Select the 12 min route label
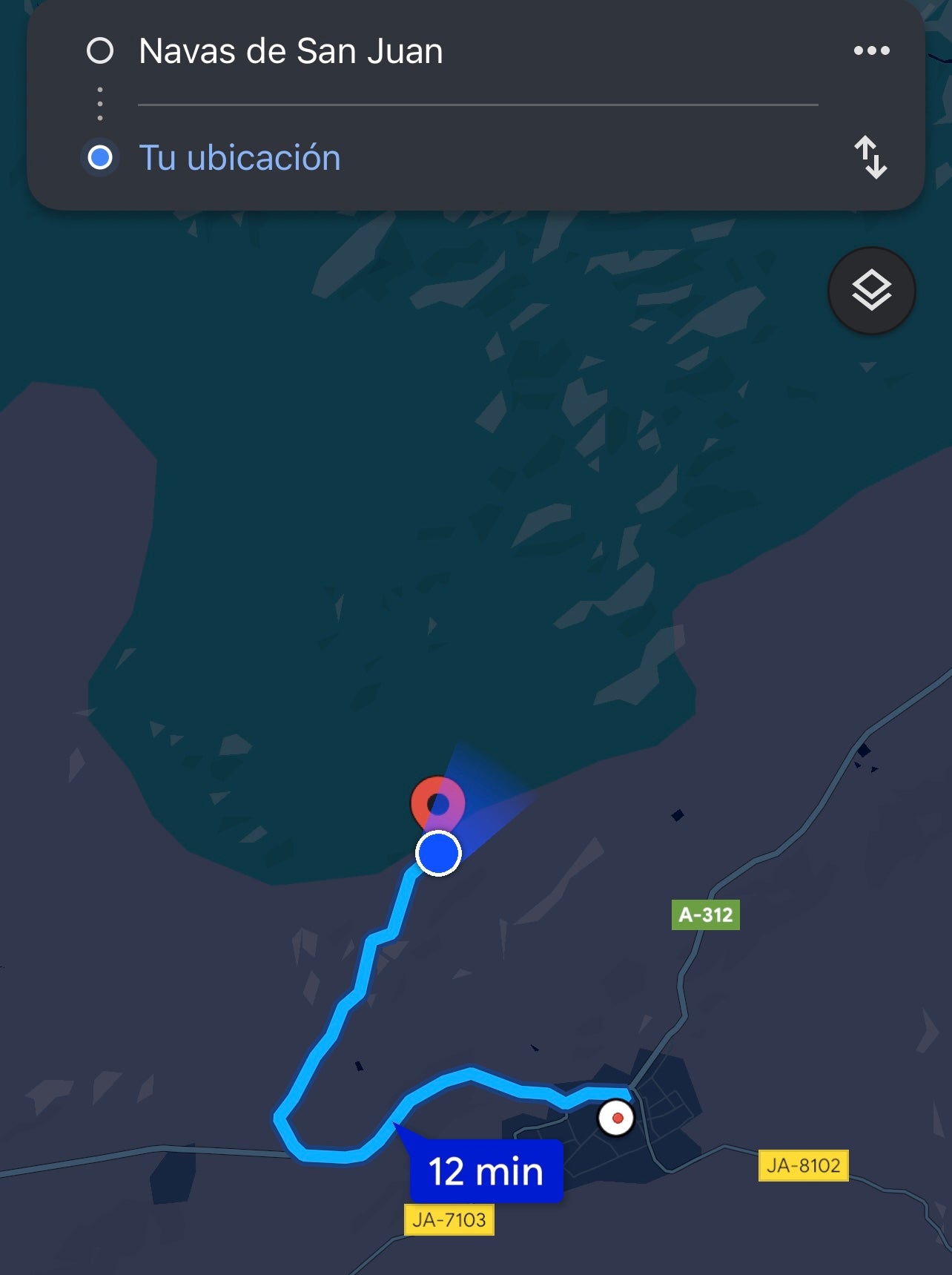 coord(486,1171)
